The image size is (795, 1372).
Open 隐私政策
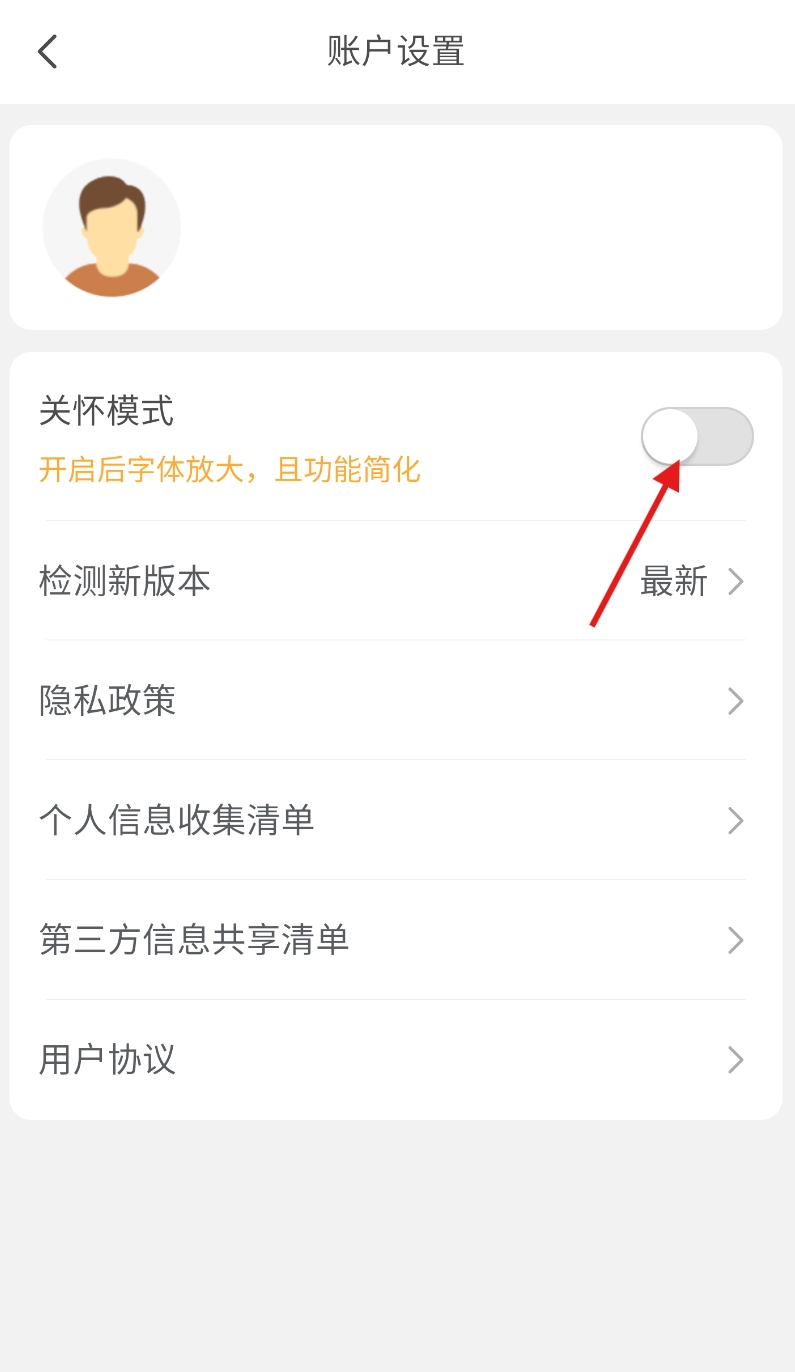point(396,700)
